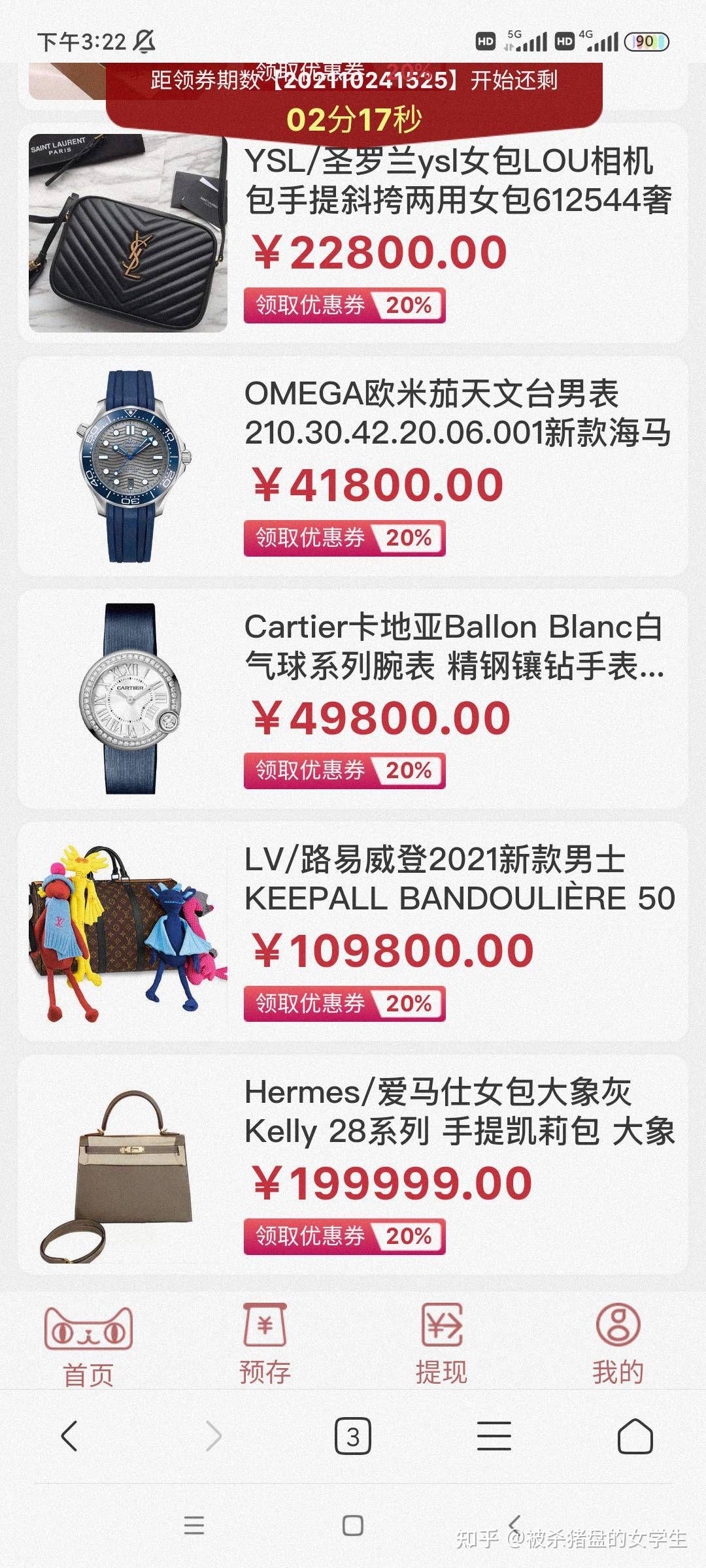Claim the 20% coupon for the YSL bag
The width and height of the screenshot is (706, 1568).
click(x=345, y=305)
